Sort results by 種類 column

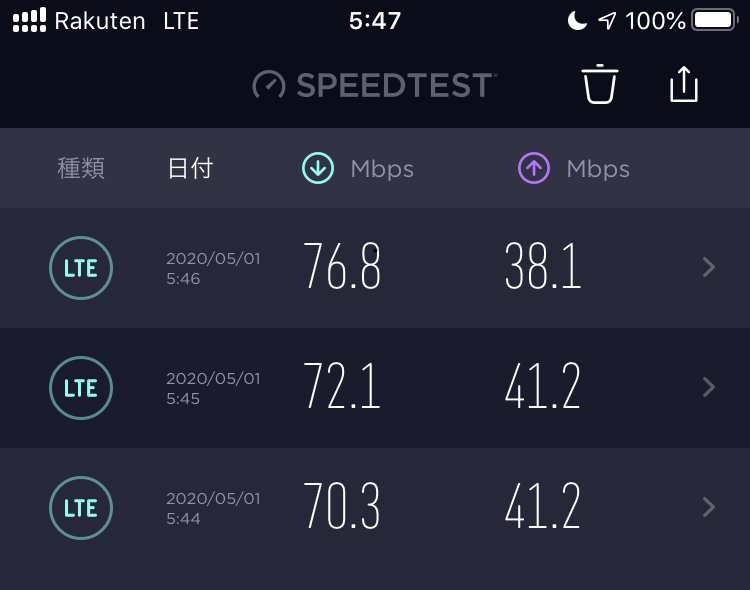point(81,169)
